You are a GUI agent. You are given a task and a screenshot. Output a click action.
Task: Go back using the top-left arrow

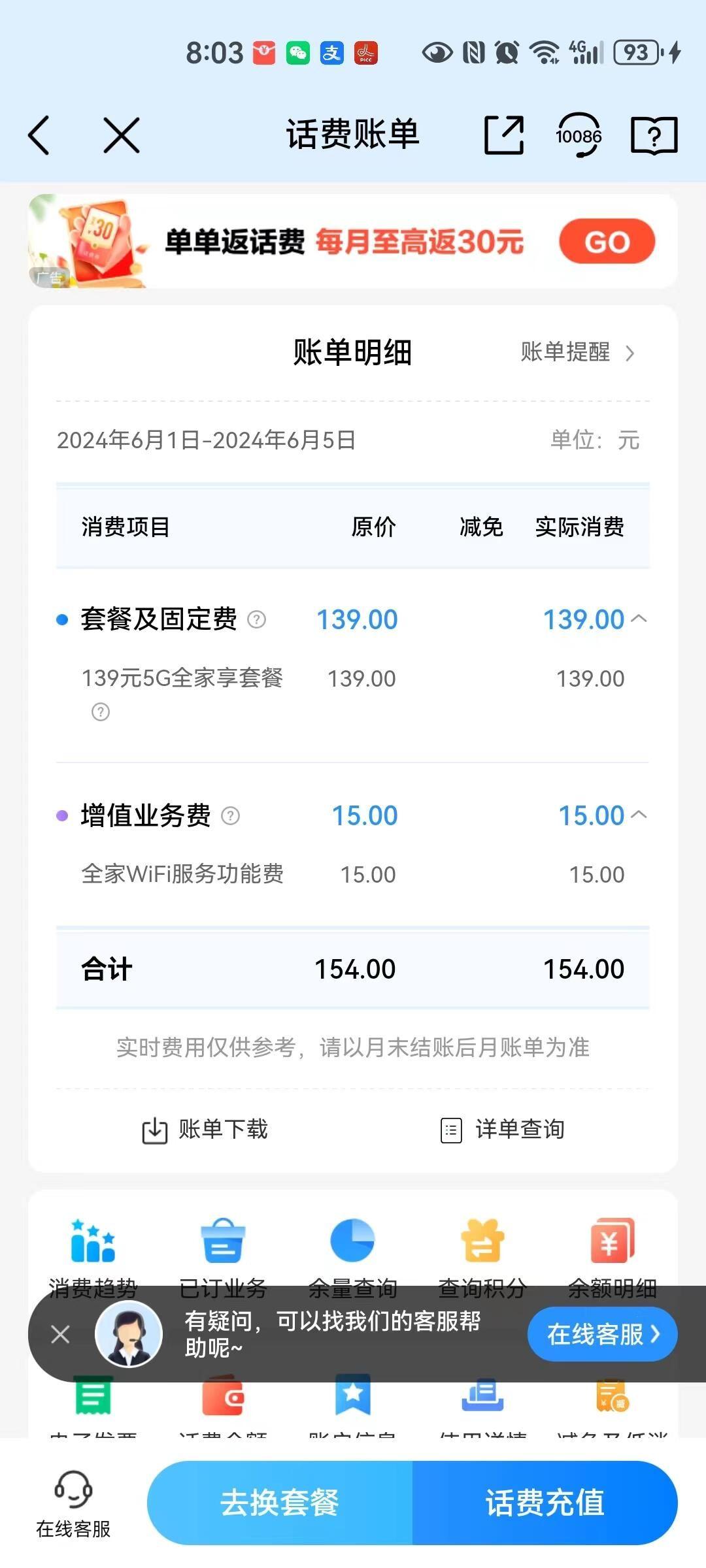coord(39,135)
